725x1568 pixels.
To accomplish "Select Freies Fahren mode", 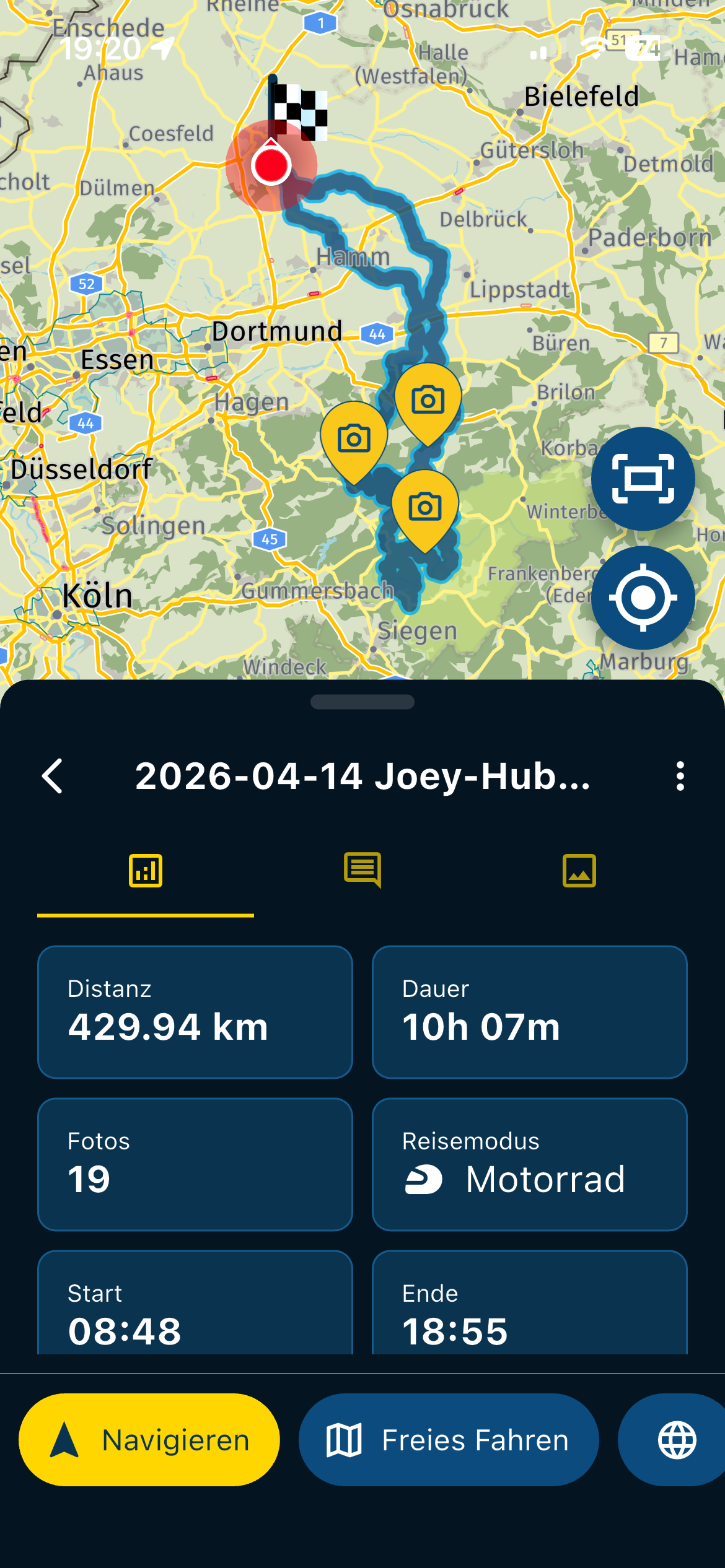I will (x=449, y=1440).
